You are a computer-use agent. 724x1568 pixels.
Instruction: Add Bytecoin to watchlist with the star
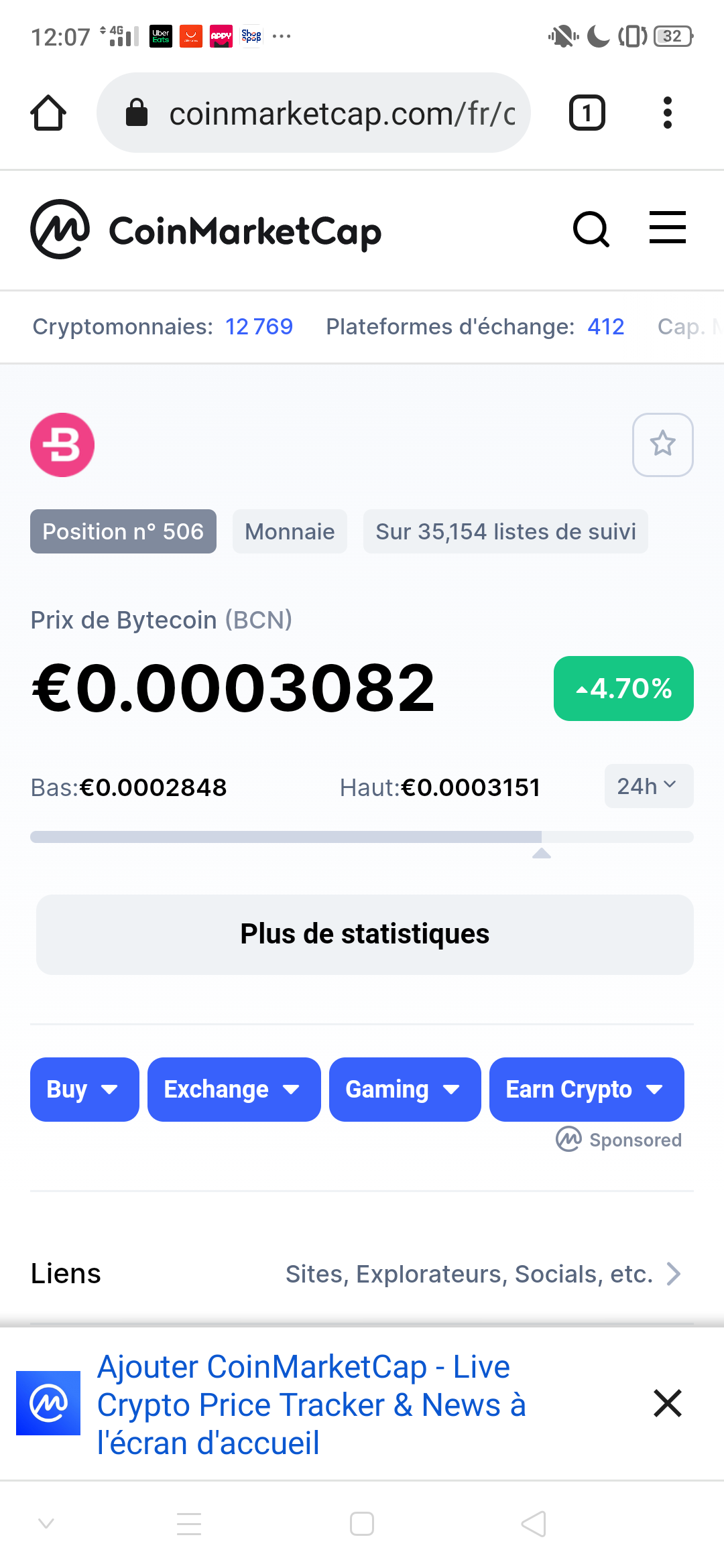coord(662,444)
